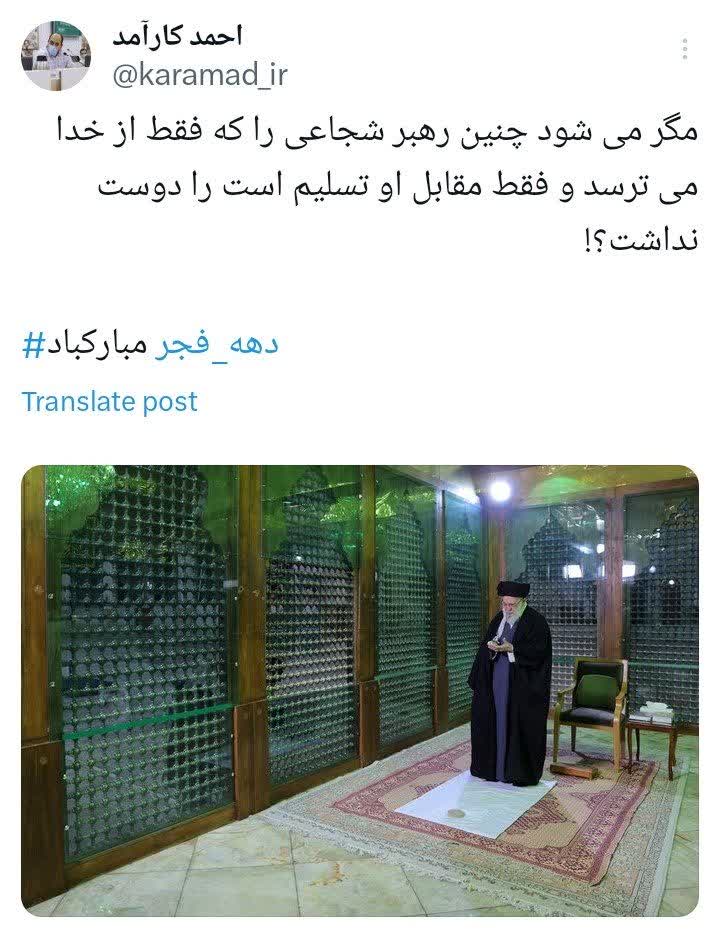
Task: View the attached photo in full screen
Action: [x=360, y=690]
